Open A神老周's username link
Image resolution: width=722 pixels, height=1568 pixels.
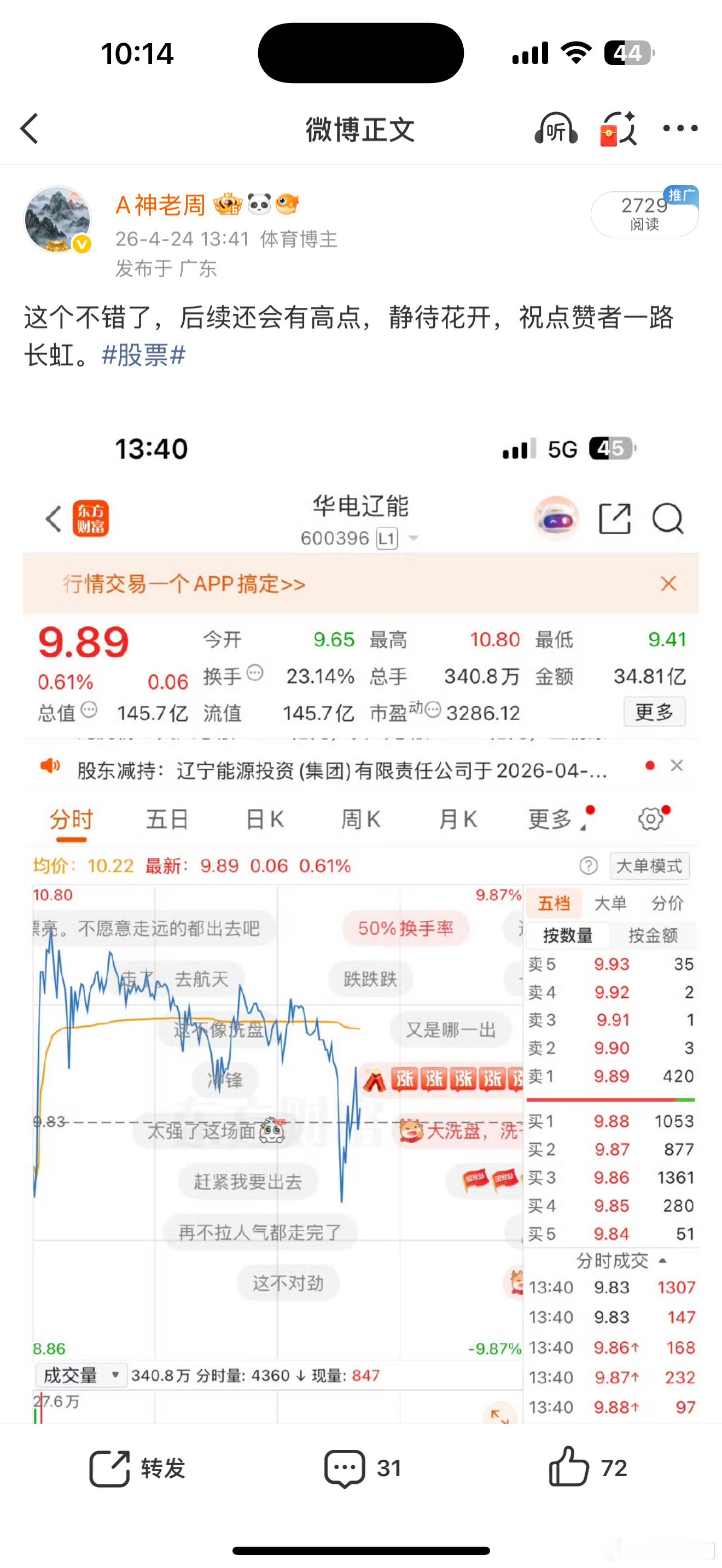[161, 205]
